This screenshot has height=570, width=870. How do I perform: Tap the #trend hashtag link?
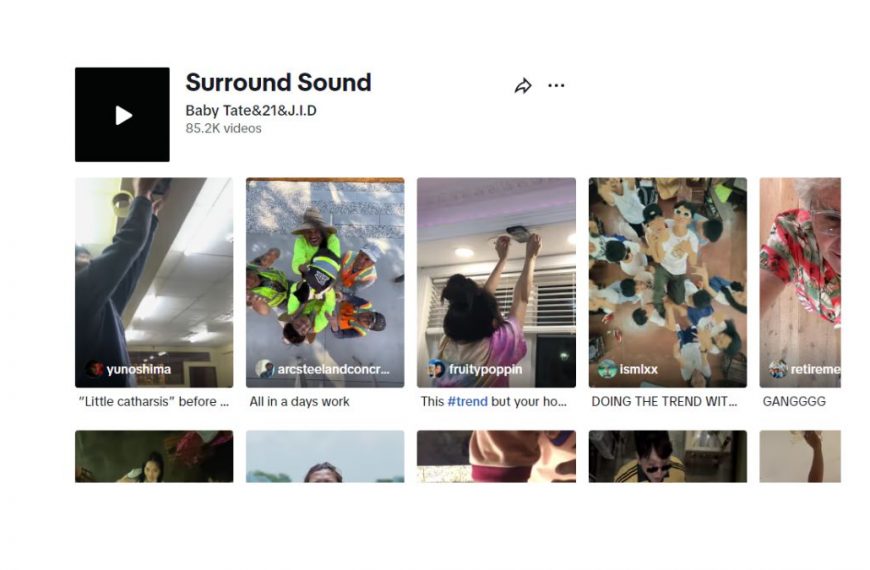point(466,402)
